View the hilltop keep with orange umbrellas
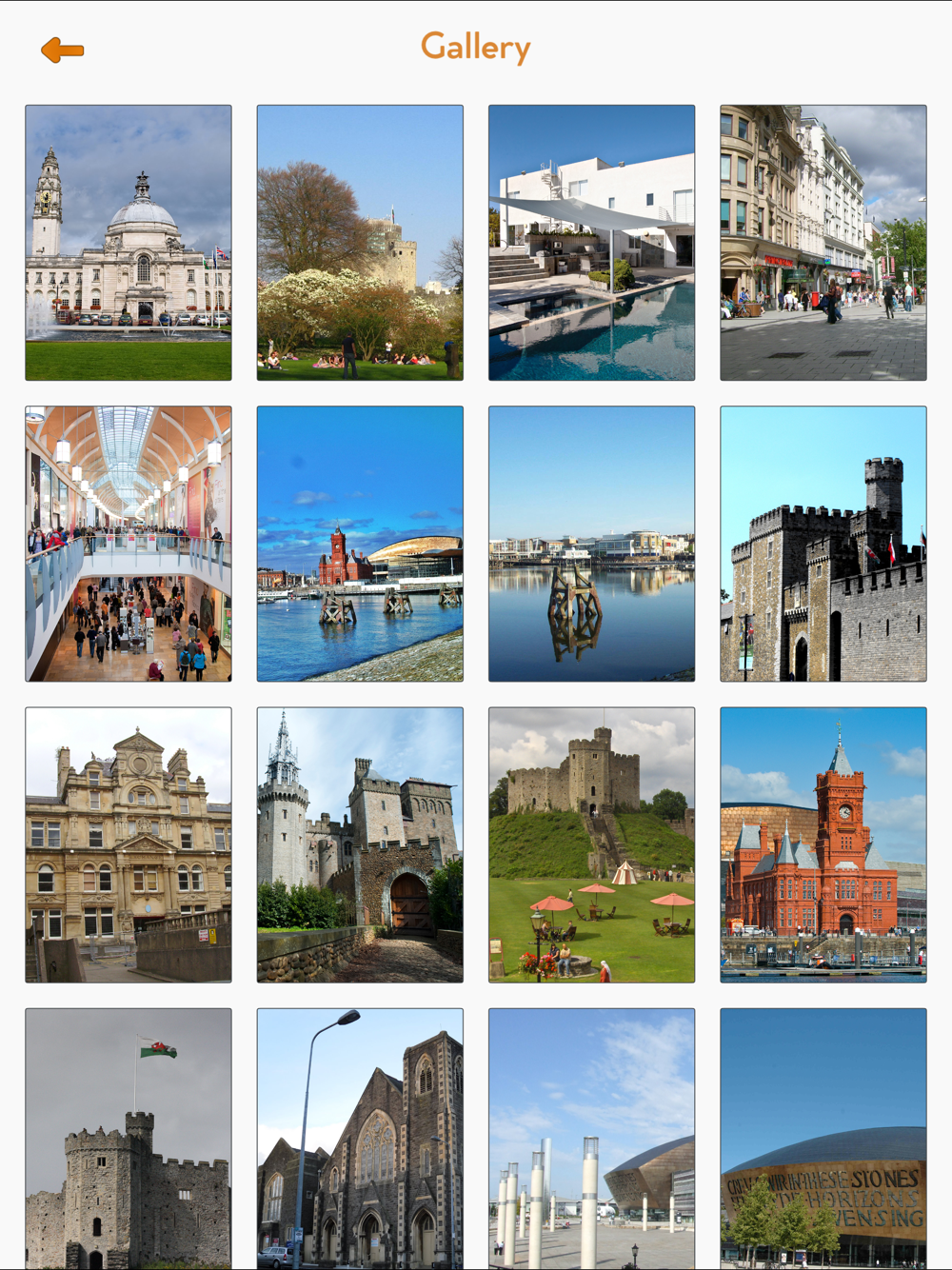The width and height of the screenshot is (952, 1270). (591, 844)
